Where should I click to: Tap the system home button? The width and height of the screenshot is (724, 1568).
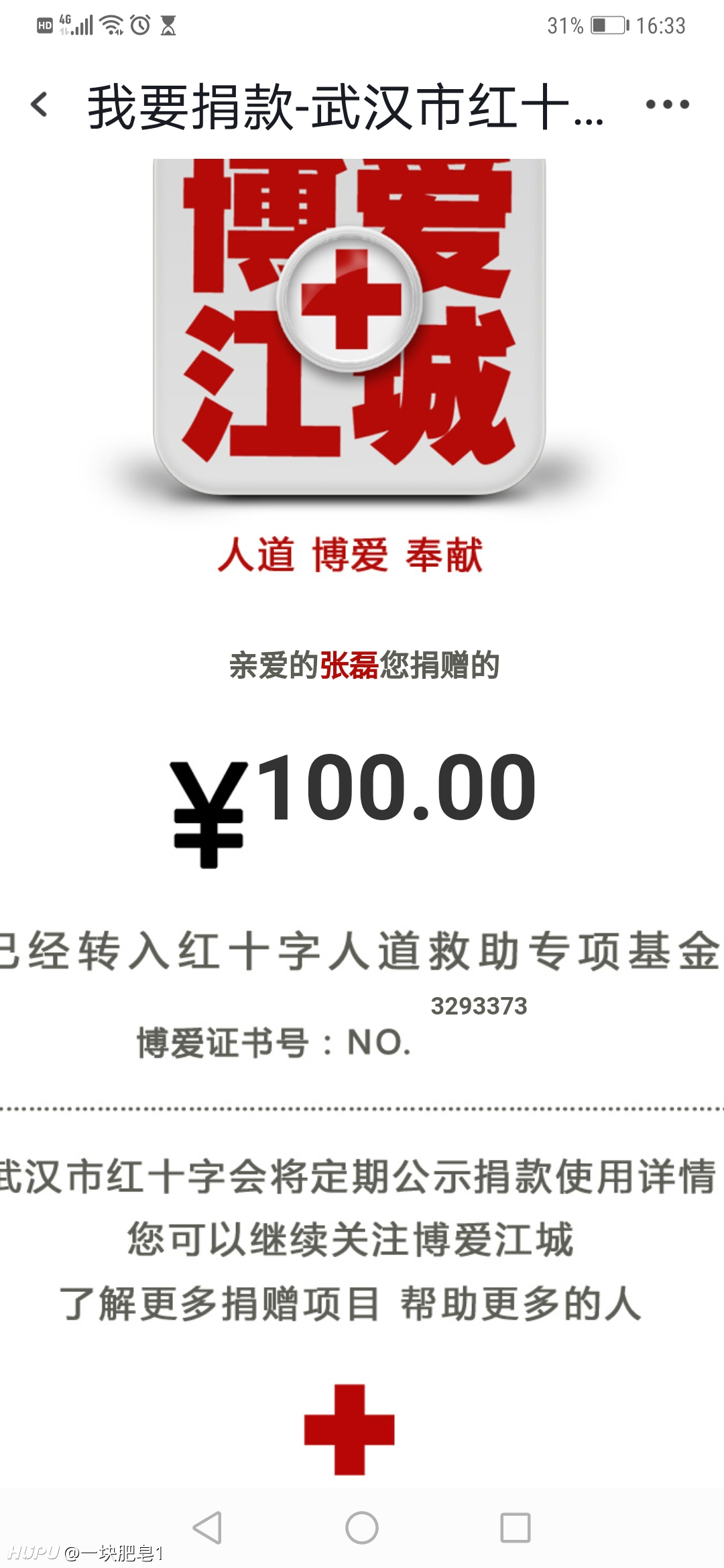point(362,1528)
